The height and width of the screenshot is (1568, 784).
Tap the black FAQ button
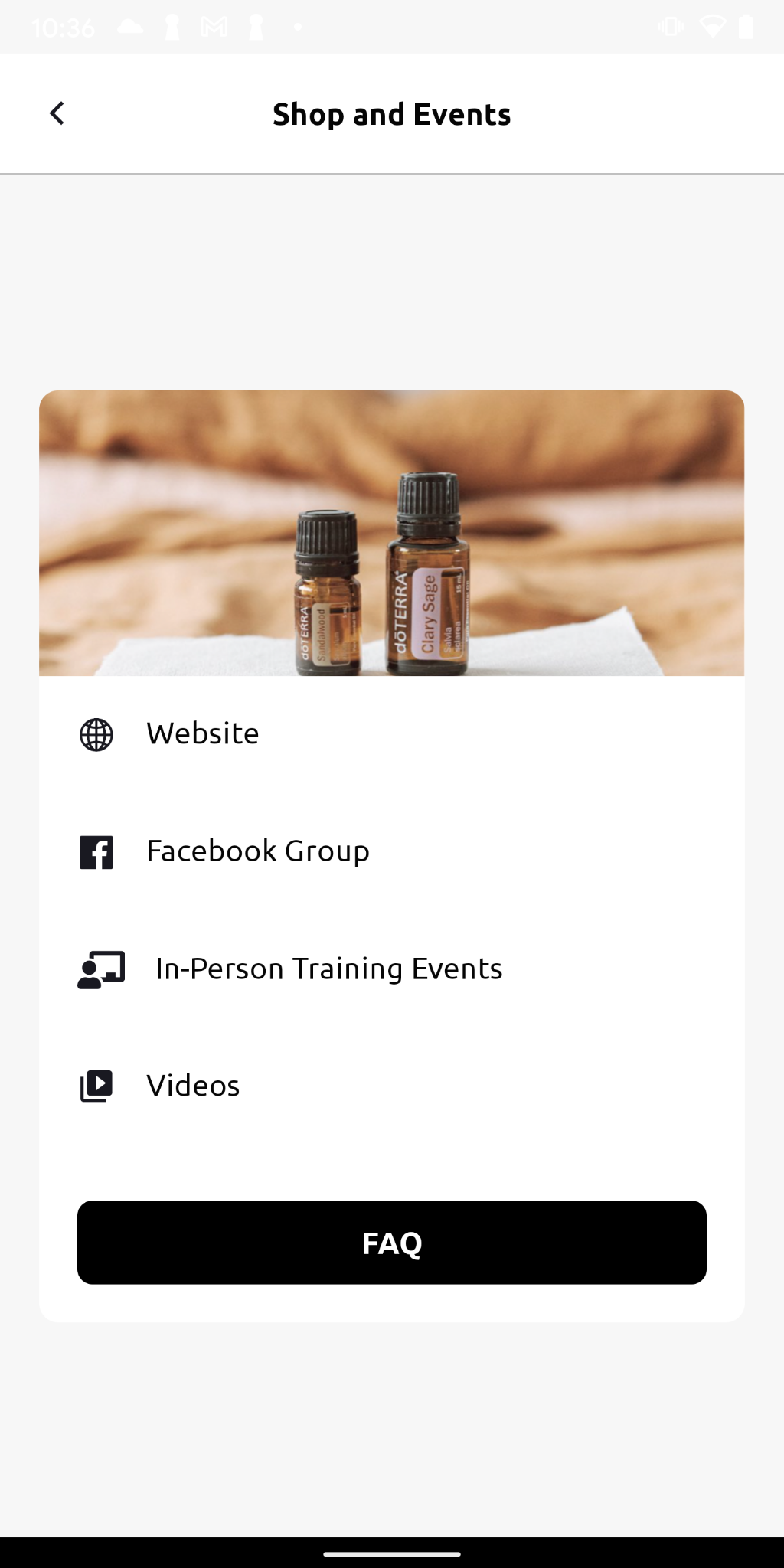pos(391,1242)
